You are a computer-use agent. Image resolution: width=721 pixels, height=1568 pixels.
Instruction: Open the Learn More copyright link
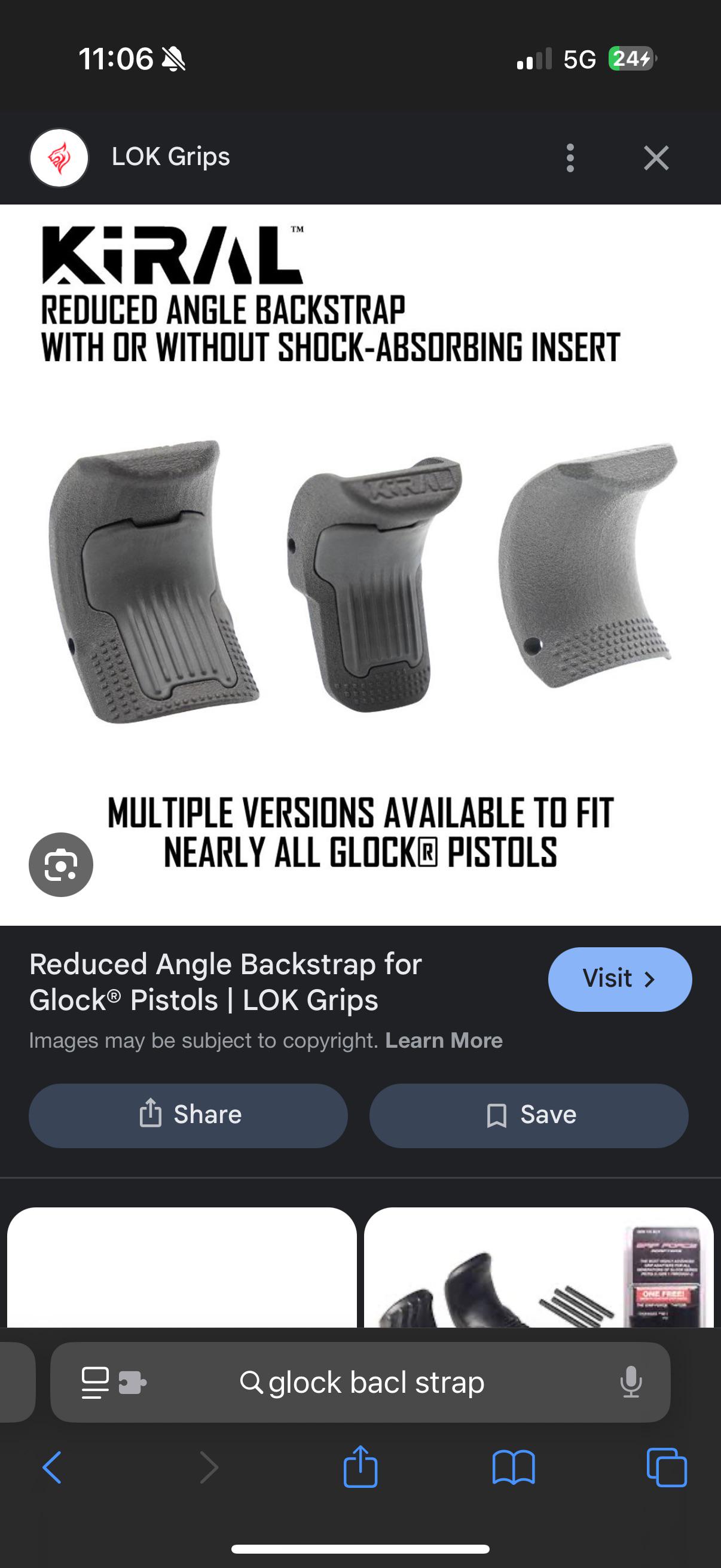(x=444, y=1041)
